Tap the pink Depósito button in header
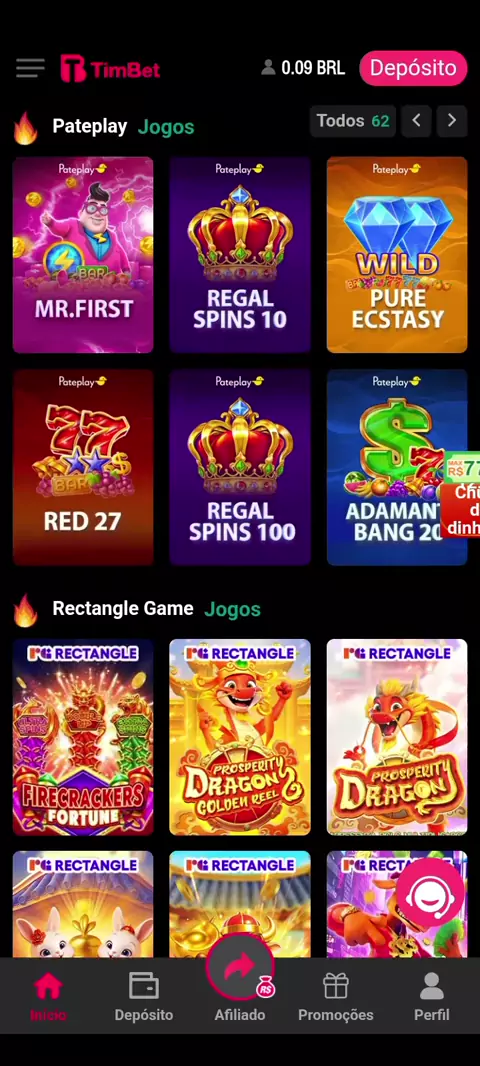This screenshot has width=480, height=1066. [x=413, y=68]
